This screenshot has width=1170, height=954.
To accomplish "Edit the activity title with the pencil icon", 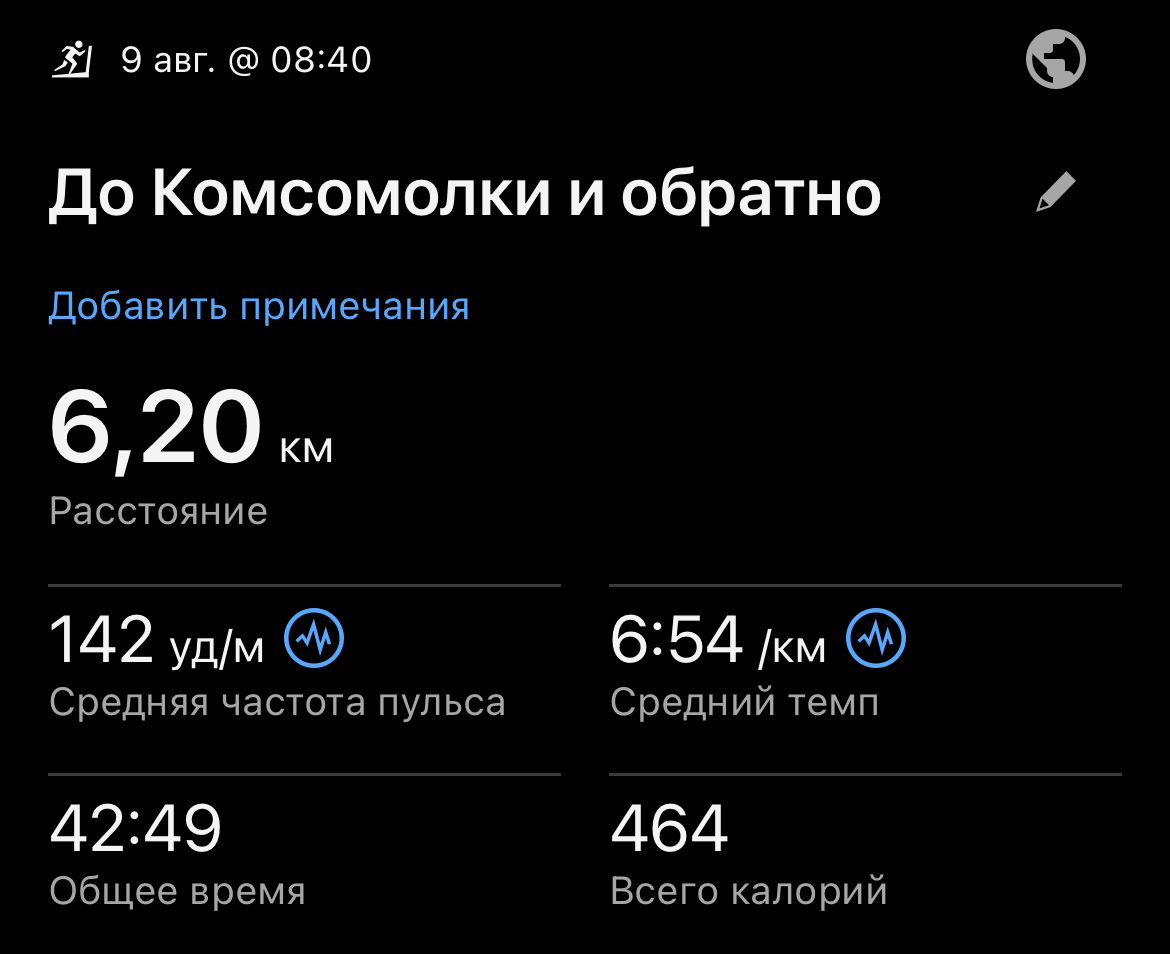I will (x=1055, y=192).
